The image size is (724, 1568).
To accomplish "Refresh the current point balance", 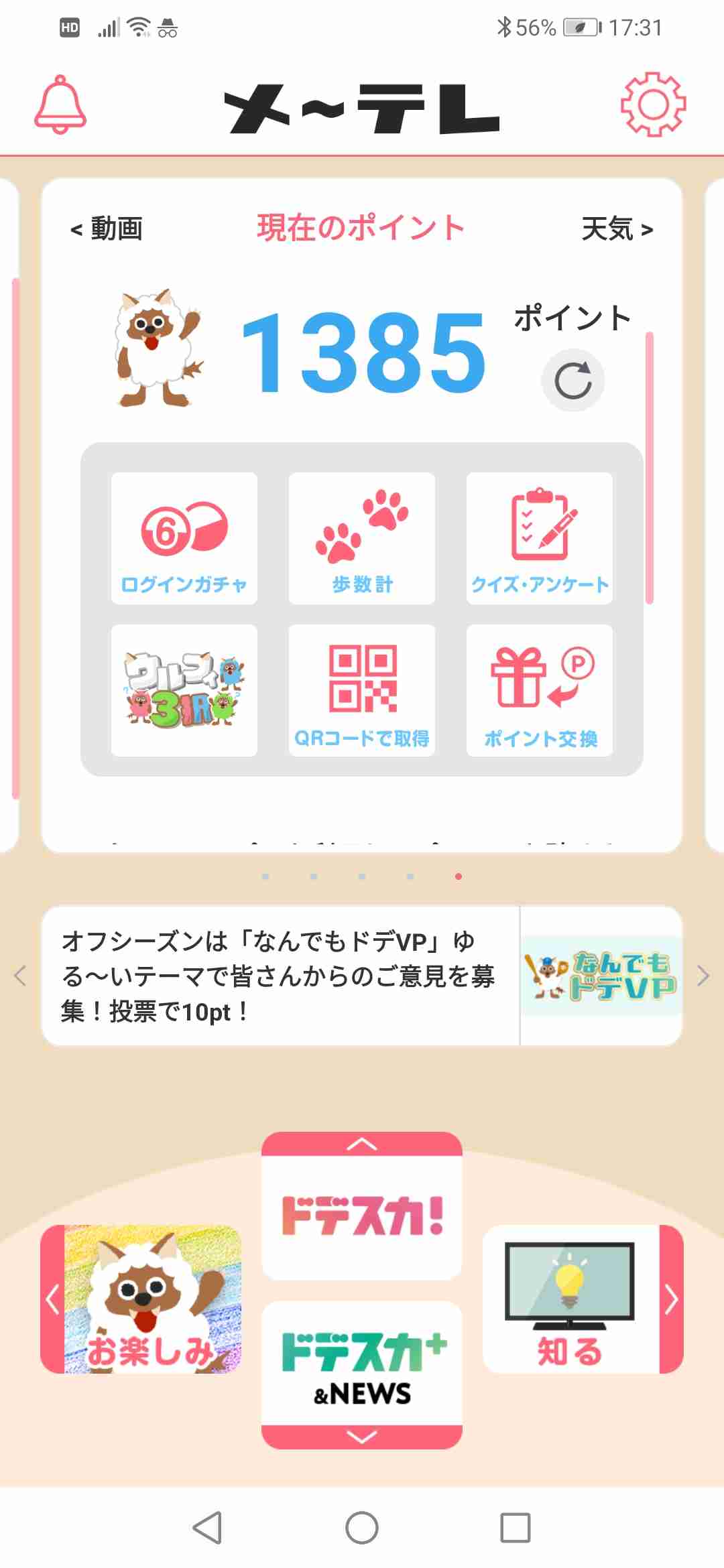I will click(x=573, y=381).
